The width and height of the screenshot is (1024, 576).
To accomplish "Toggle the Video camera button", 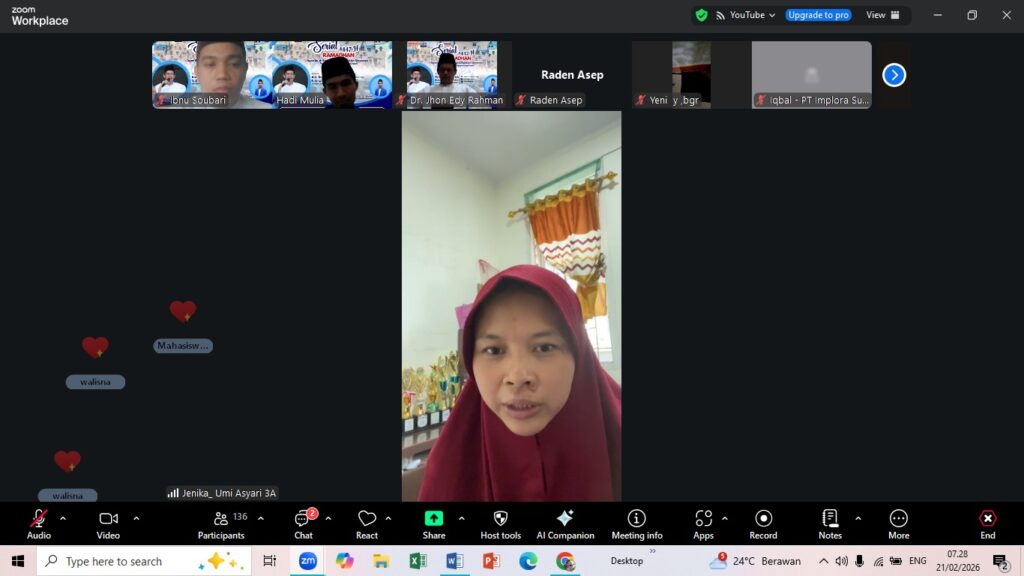I will tap(108, 524).
